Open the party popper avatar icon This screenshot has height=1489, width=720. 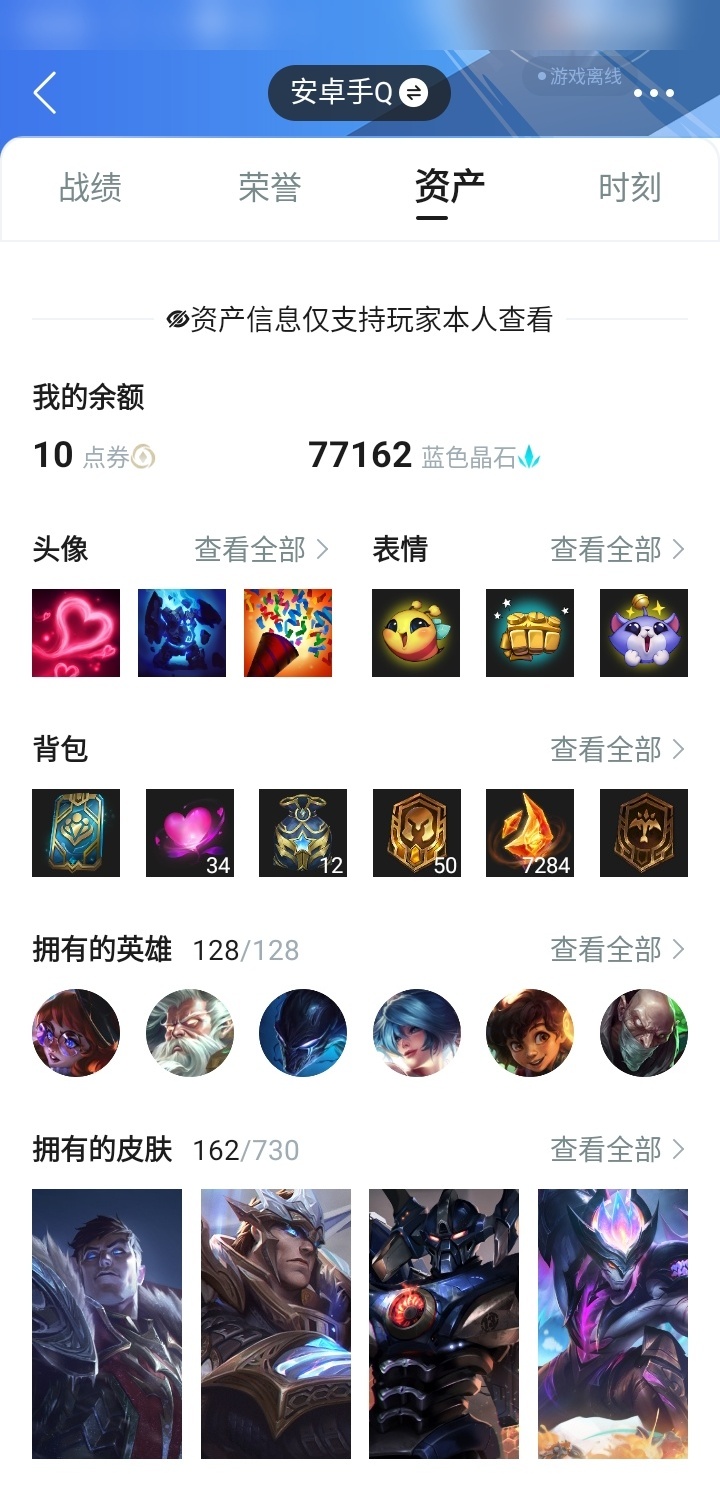[288, 633]
